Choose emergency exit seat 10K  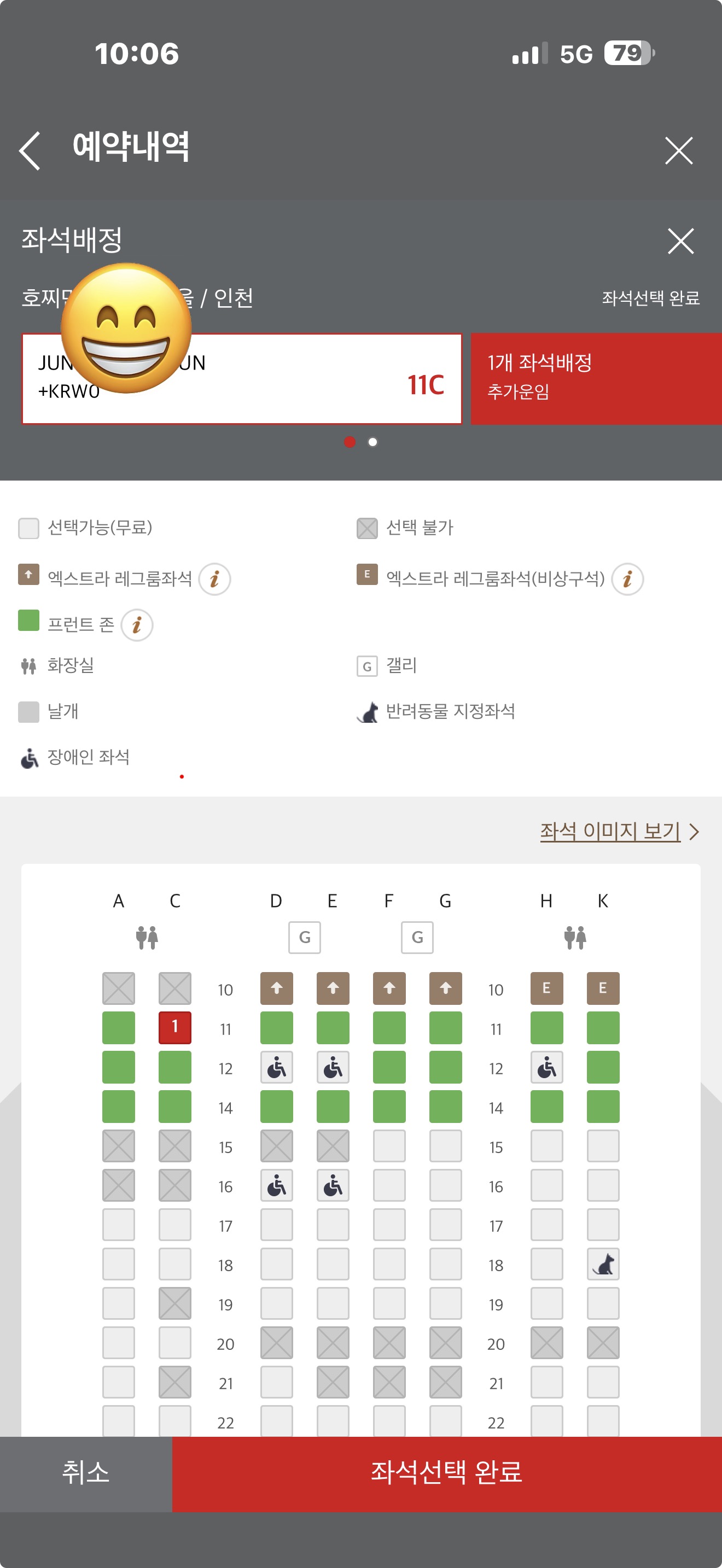pos(603,988)
